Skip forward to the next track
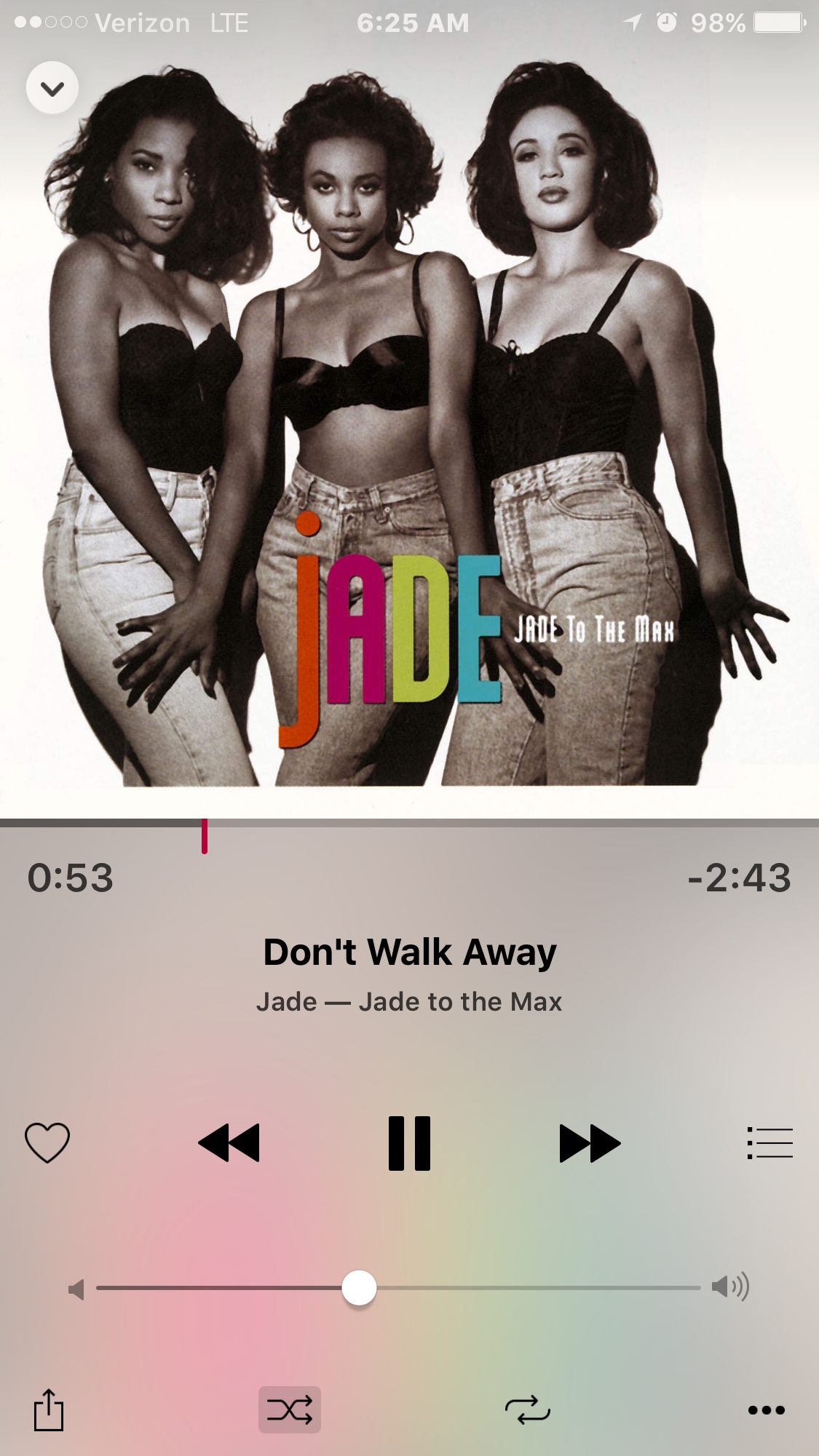Screen dimensions: 819x1456 [x=590, y=1142]
